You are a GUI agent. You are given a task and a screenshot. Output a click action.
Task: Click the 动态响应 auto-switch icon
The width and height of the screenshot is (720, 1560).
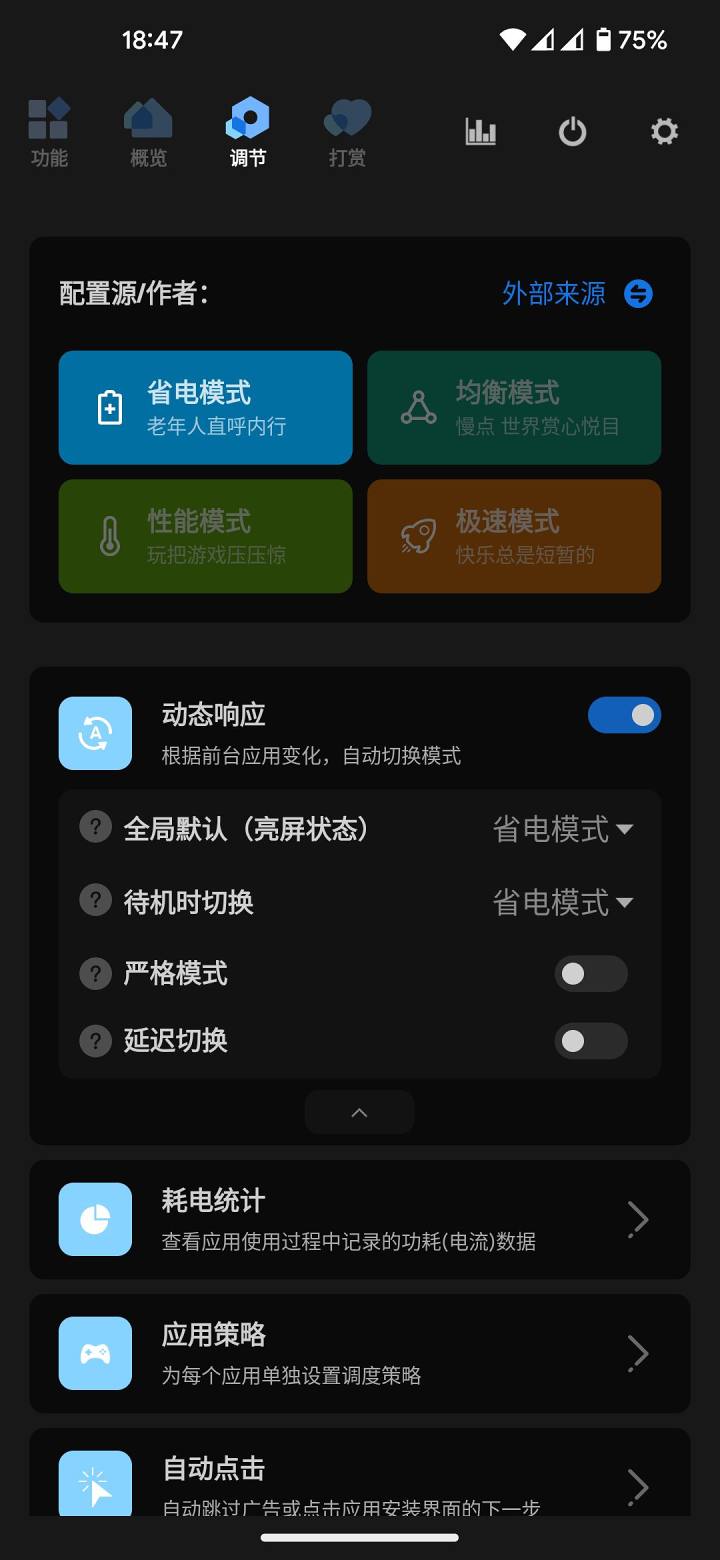click(x=95, y=732)
